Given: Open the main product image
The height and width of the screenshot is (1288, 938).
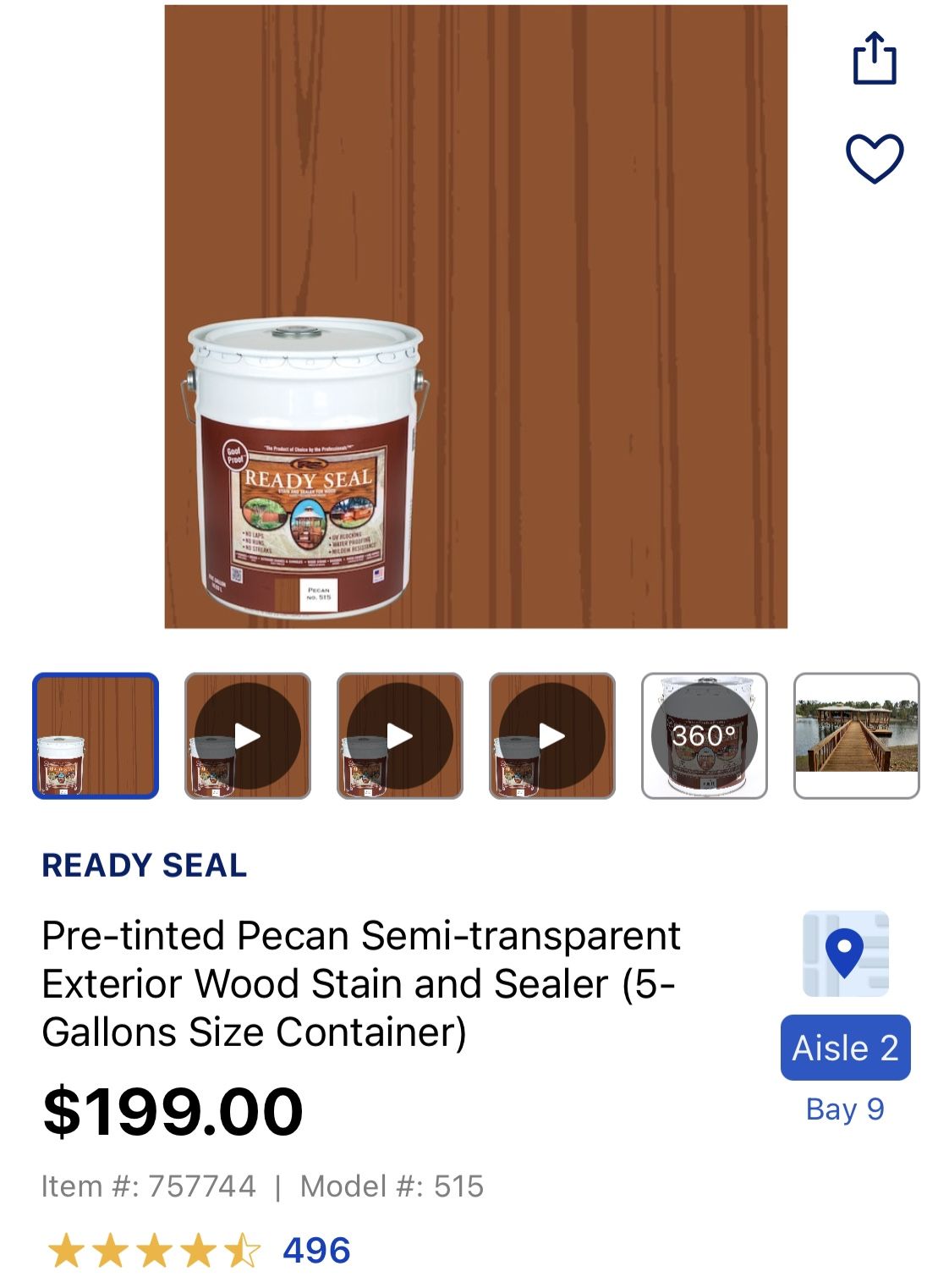Looking at the screenshot, I should click(475, 316).
